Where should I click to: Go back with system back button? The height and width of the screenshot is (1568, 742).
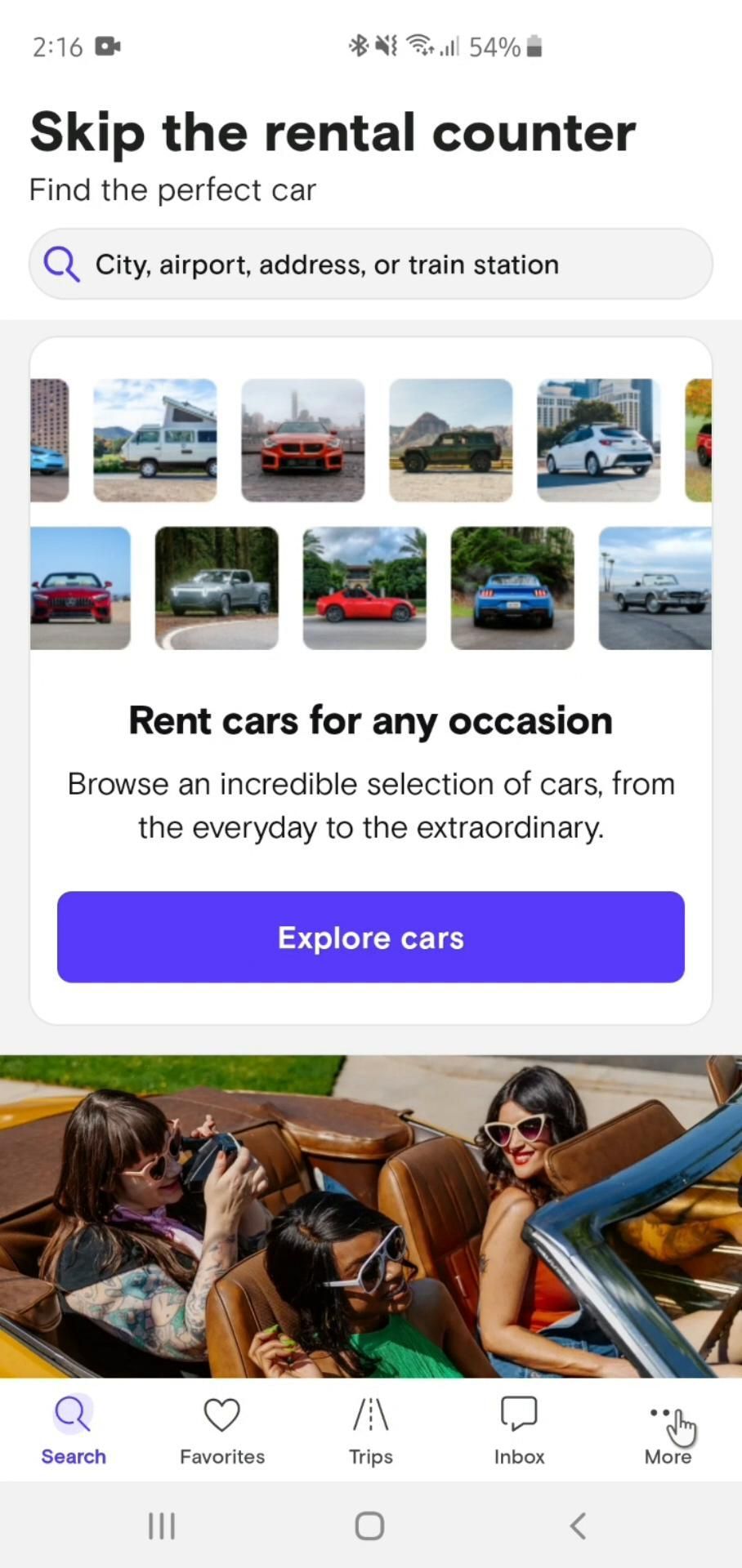(578, 1525)
